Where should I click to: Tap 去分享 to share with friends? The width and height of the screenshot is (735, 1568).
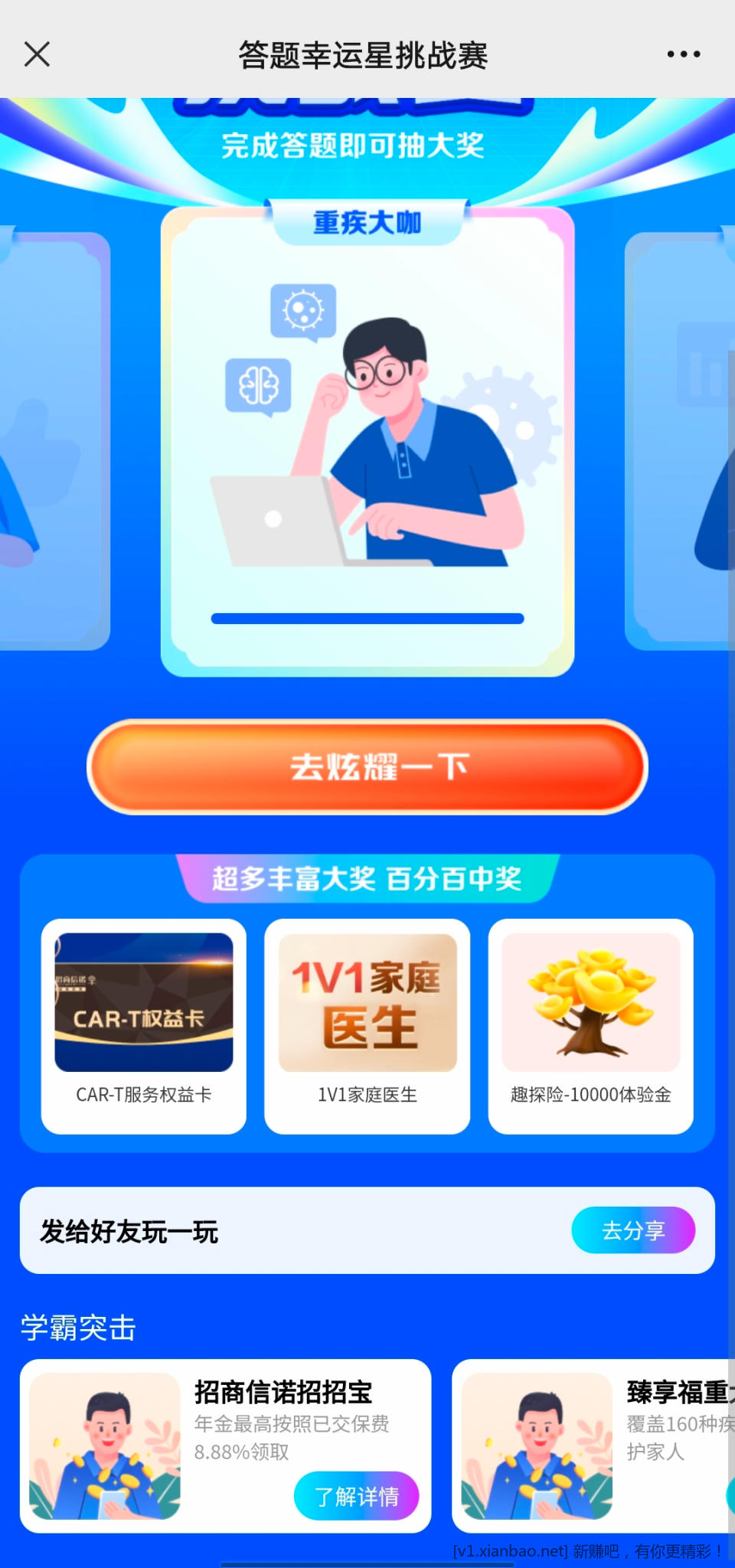point(632,1230)
